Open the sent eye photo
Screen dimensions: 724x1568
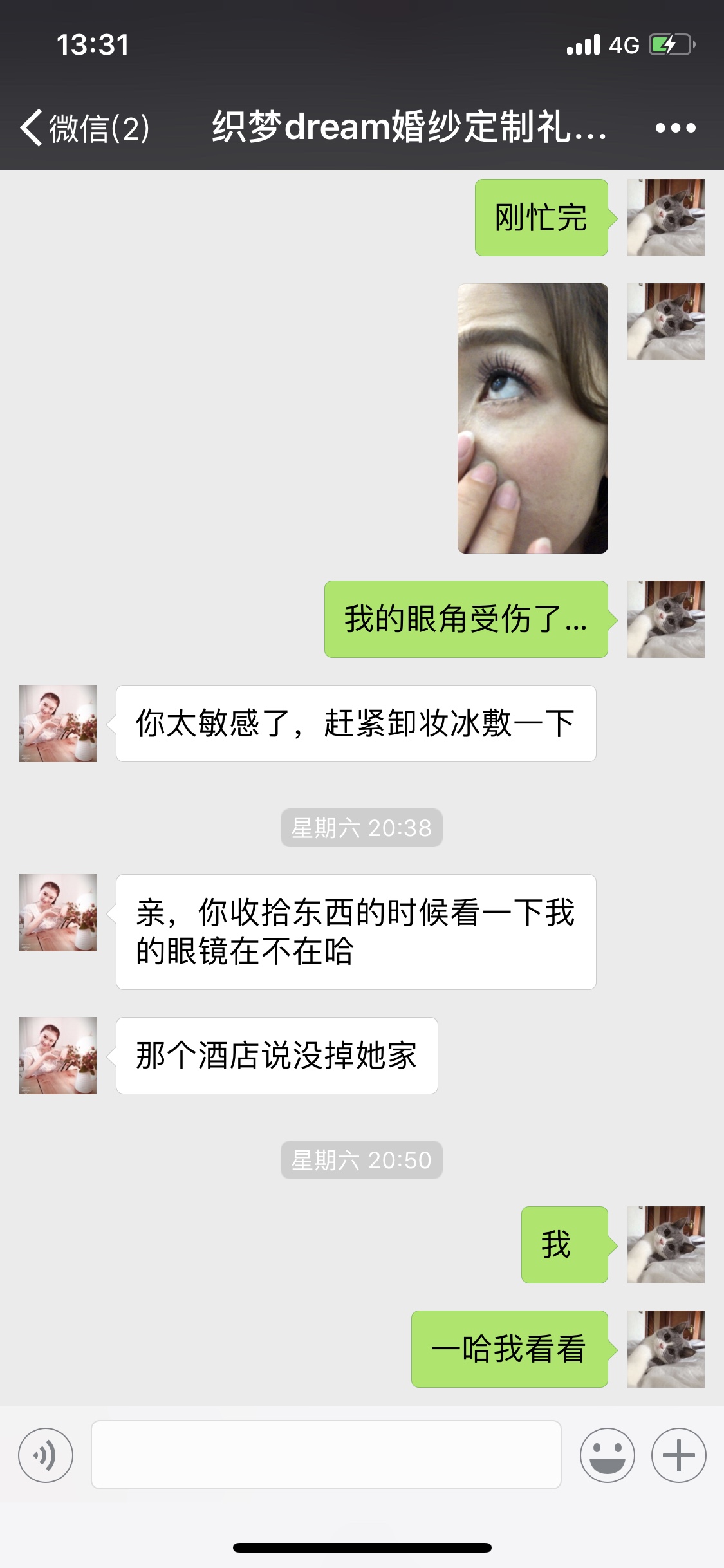pos(533,418)
